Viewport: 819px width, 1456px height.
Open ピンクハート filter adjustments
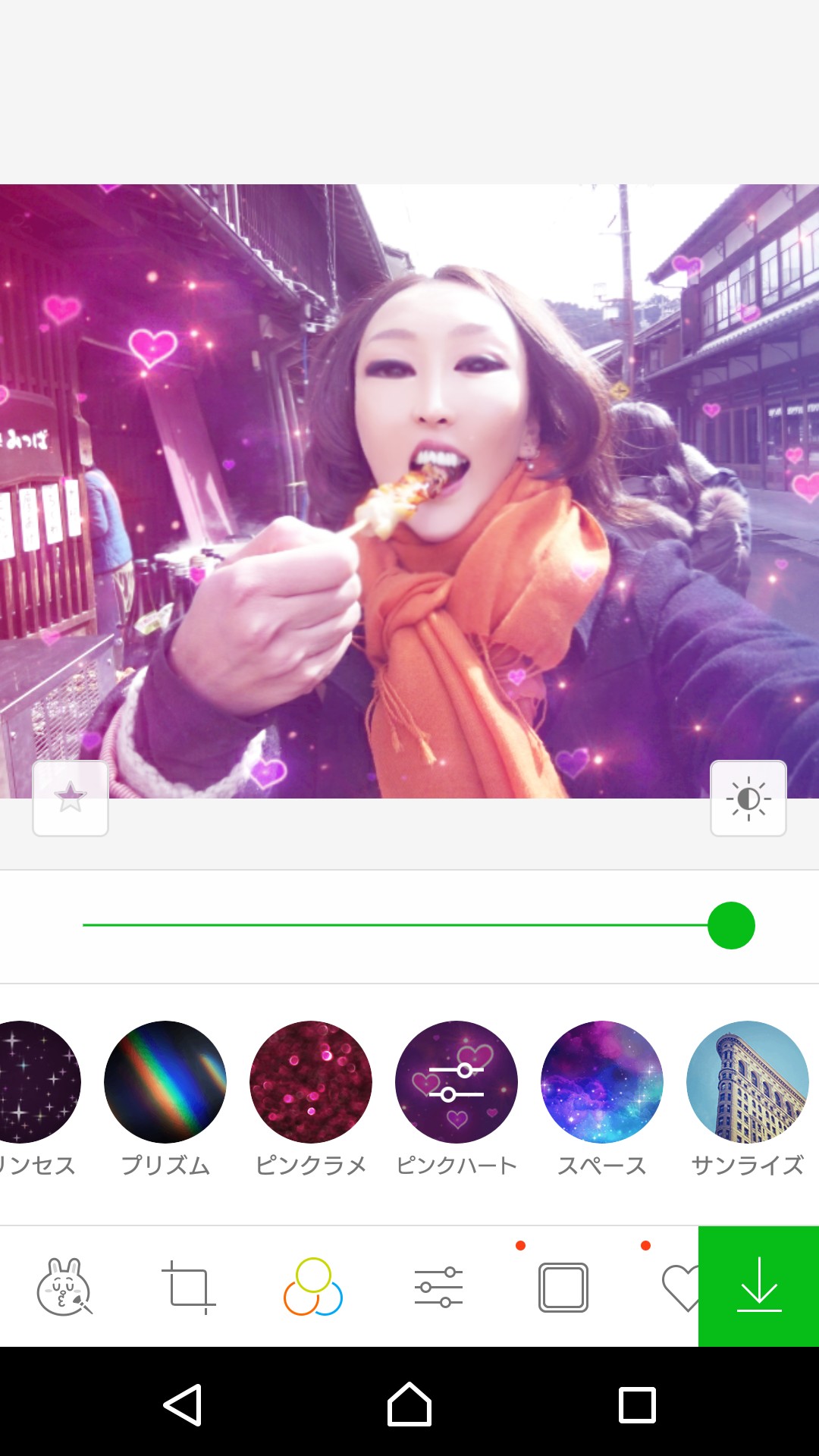[457, 1082]
